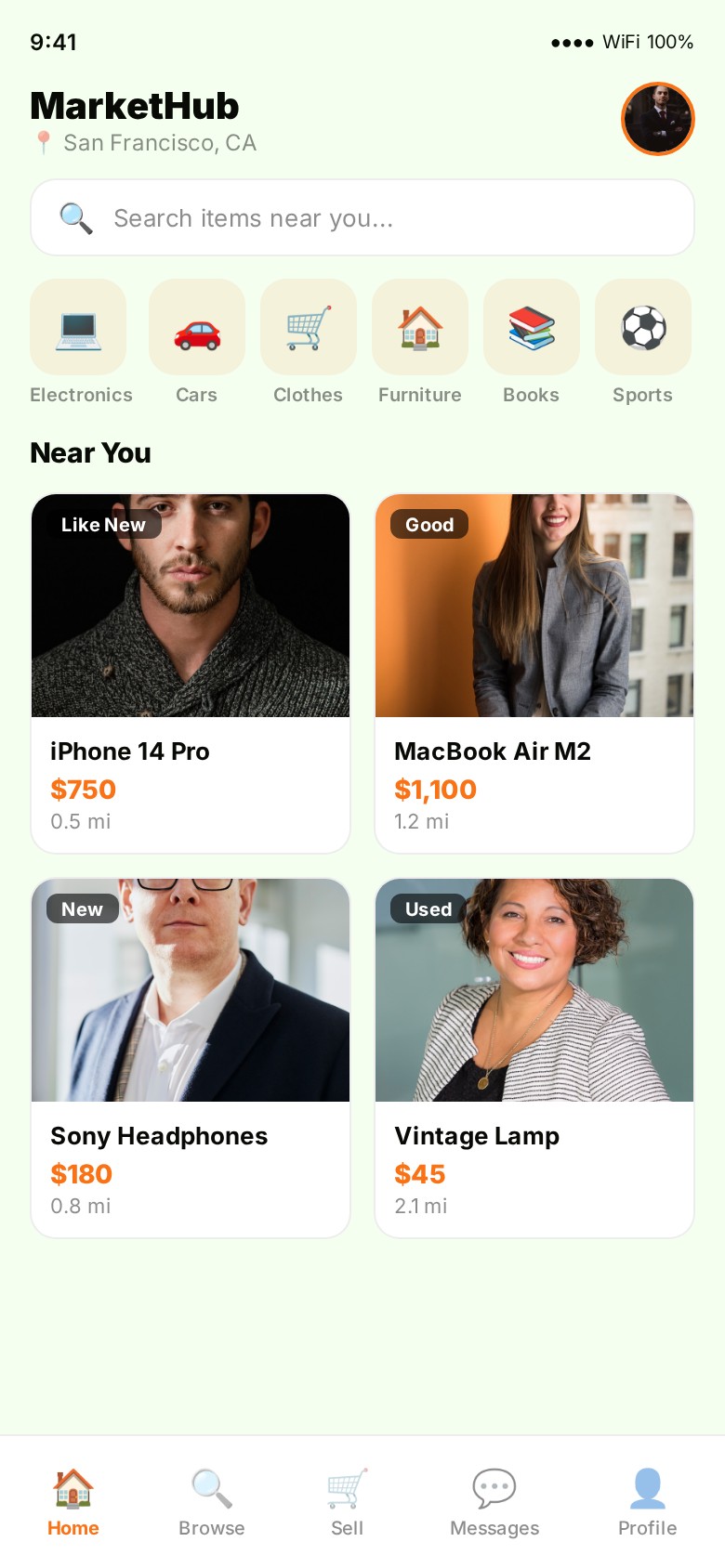This screenshot has height=1568, width=725.
Task: Open the Sell tab
Action: [348, 1502]
